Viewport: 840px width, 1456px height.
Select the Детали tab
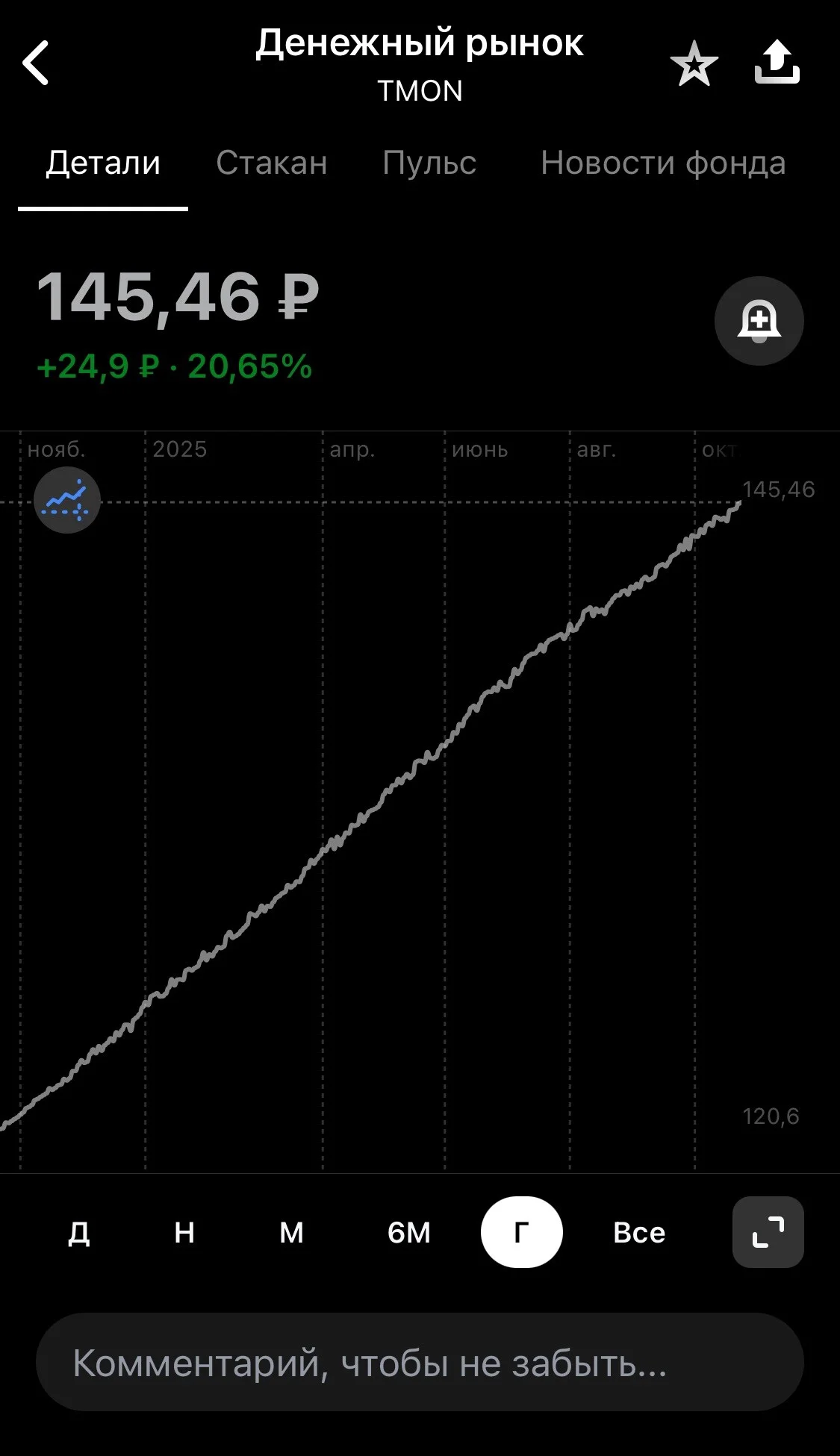coord(103,163)
